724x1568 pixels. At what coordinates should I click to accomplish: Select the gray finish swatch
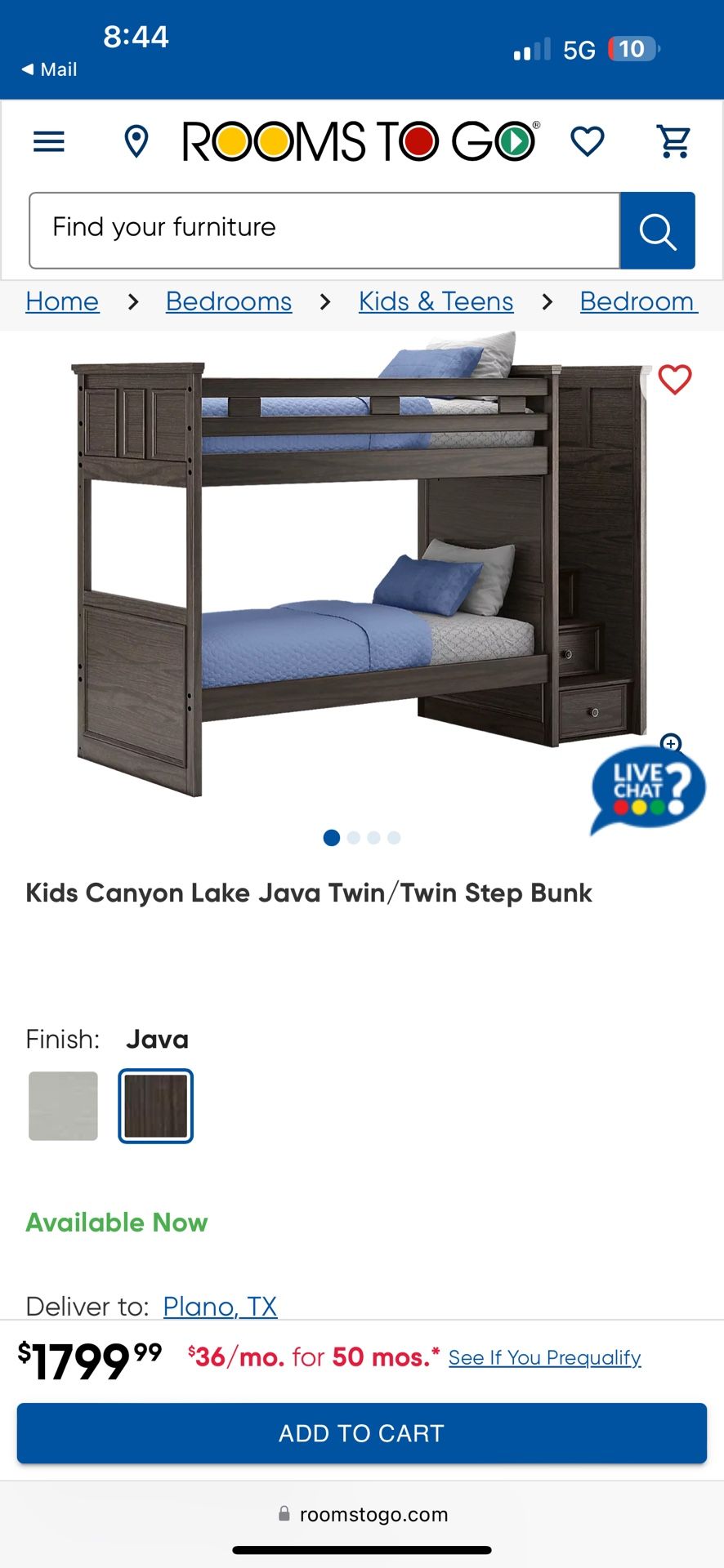63,1106
